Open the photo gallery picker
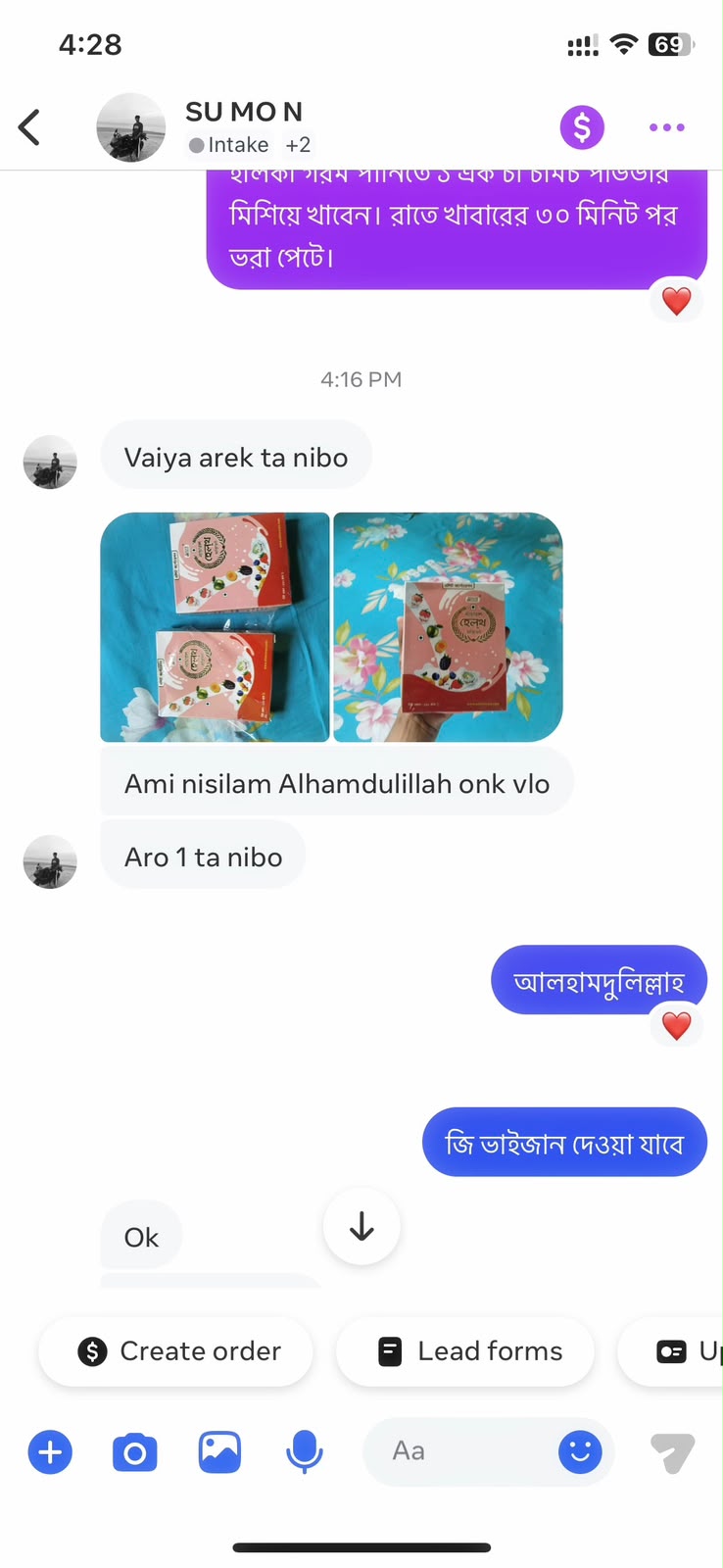Screen dimensions: 723x1568 (x=219, y=1451)
